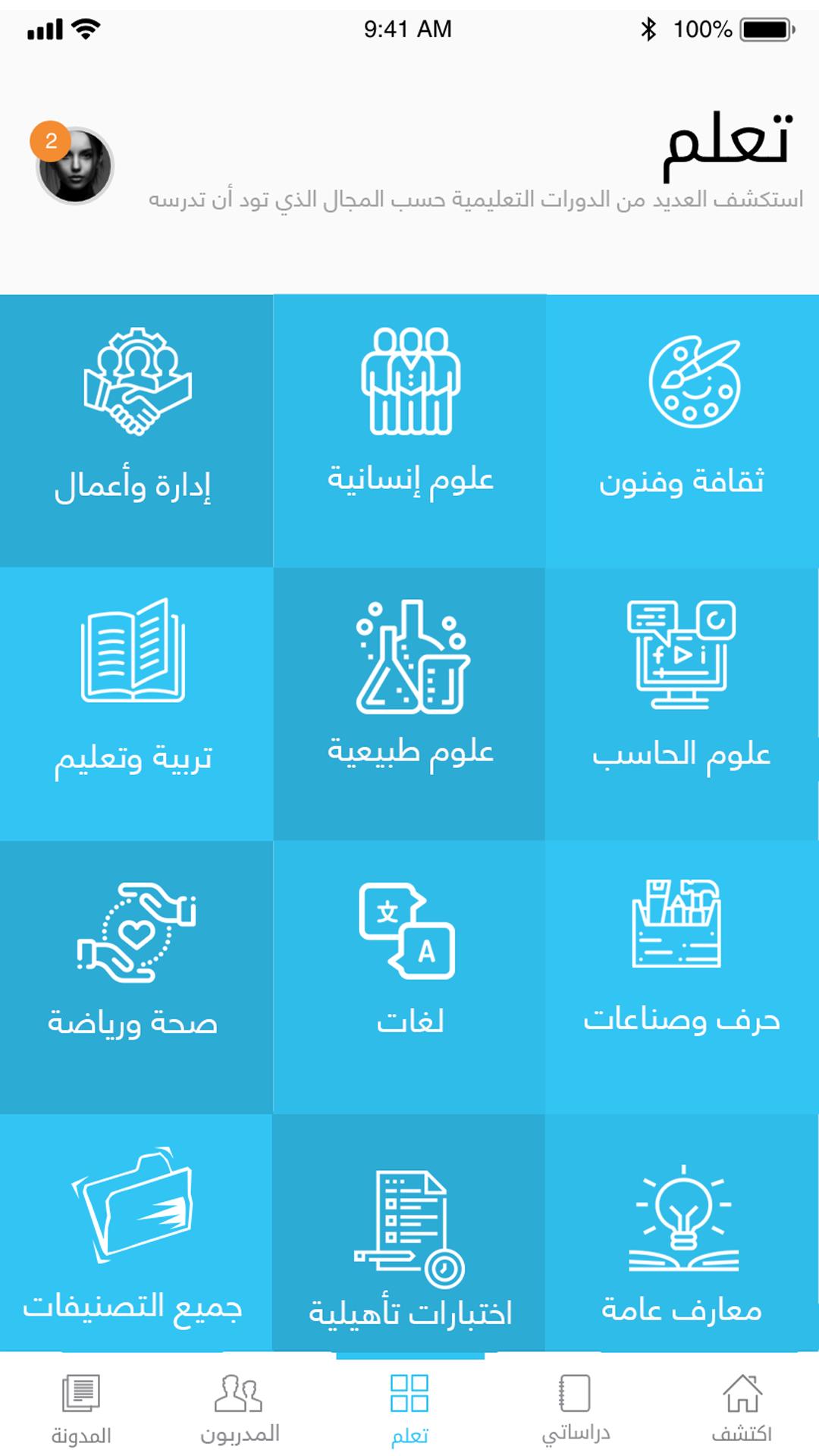Open the علوم الحاسب category

(x=682, y=703)
